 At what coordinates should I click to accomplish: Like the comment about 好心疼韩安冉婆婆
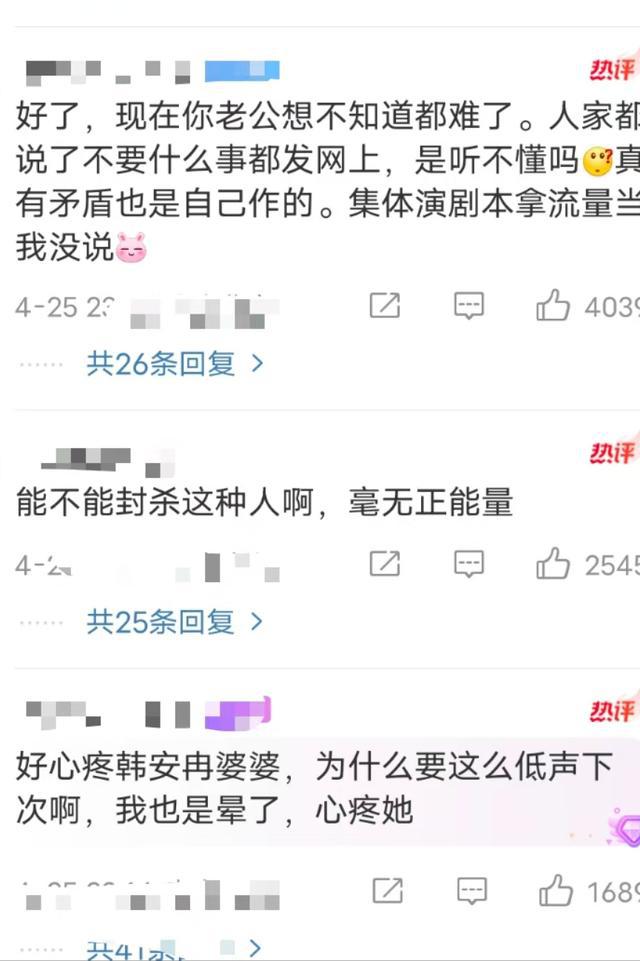[x=552, y=889]
